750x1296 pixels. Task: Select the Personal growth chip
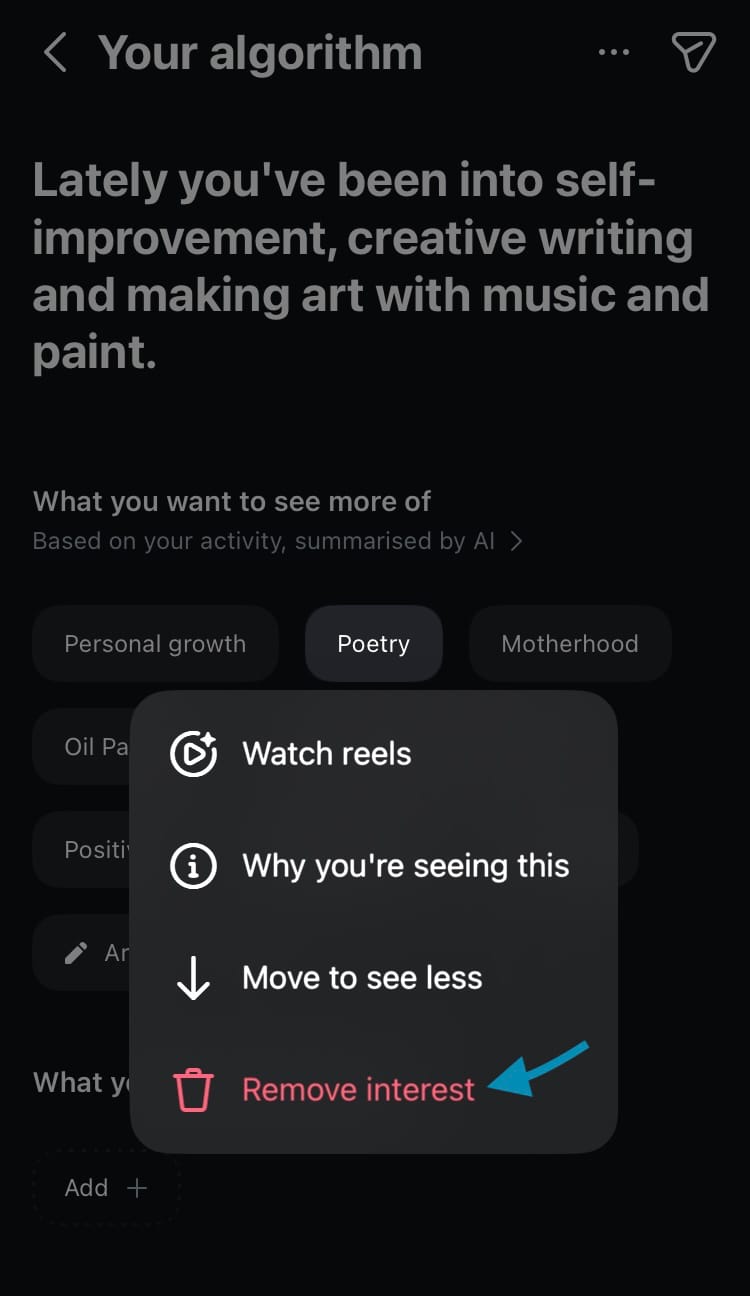pyautogui.click(x=155, y=644)
